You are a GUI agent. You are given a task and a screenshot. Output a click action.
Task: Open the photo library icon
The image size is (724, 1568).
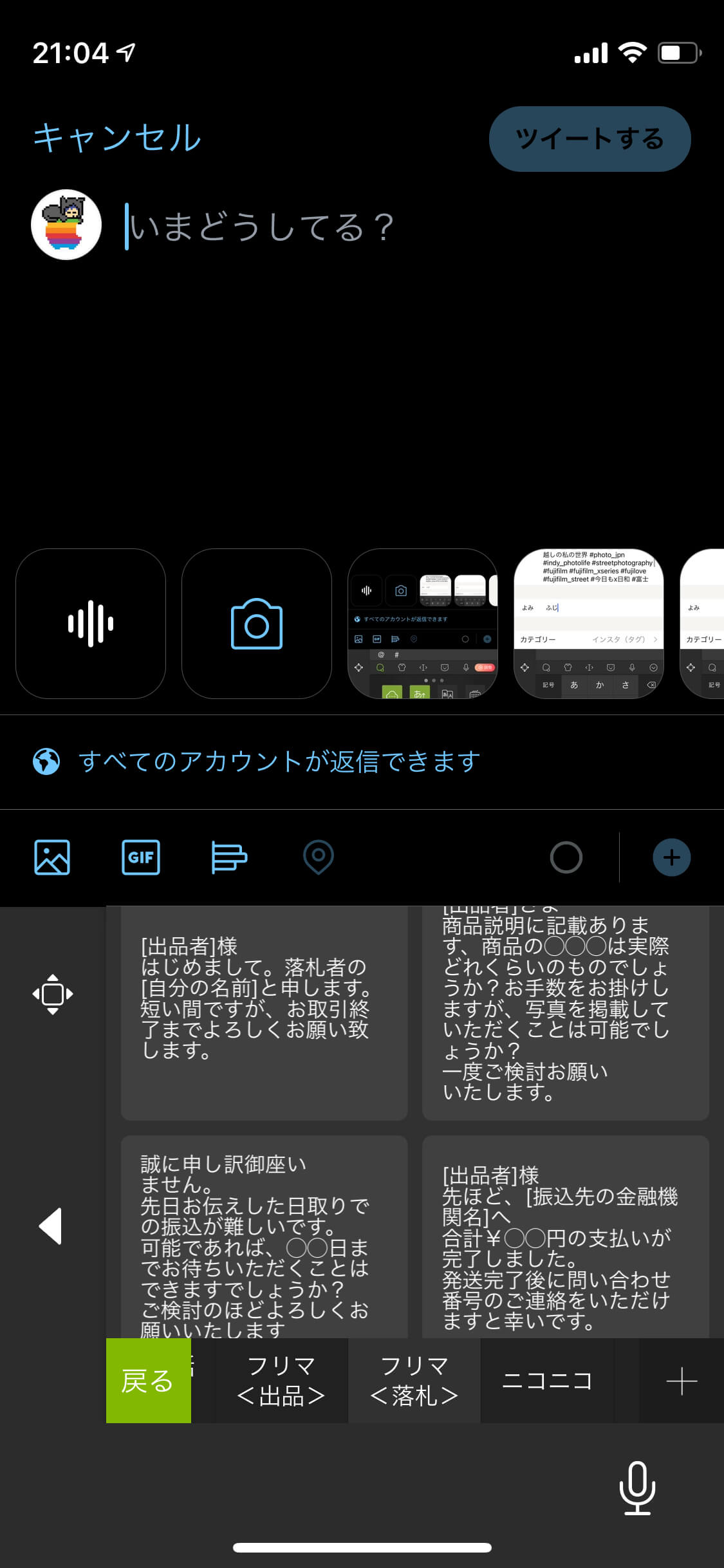(52, 857)
